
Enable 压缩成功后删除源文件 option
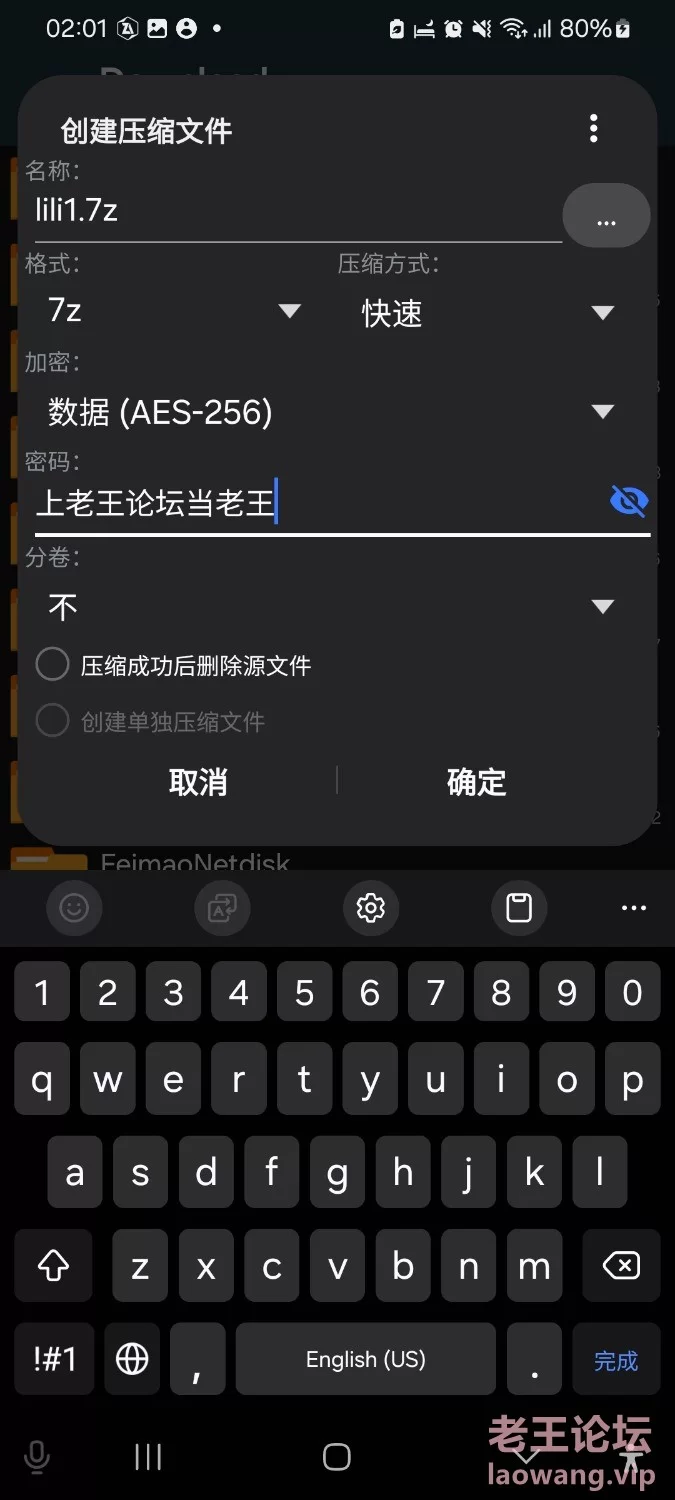coord(52,665)
